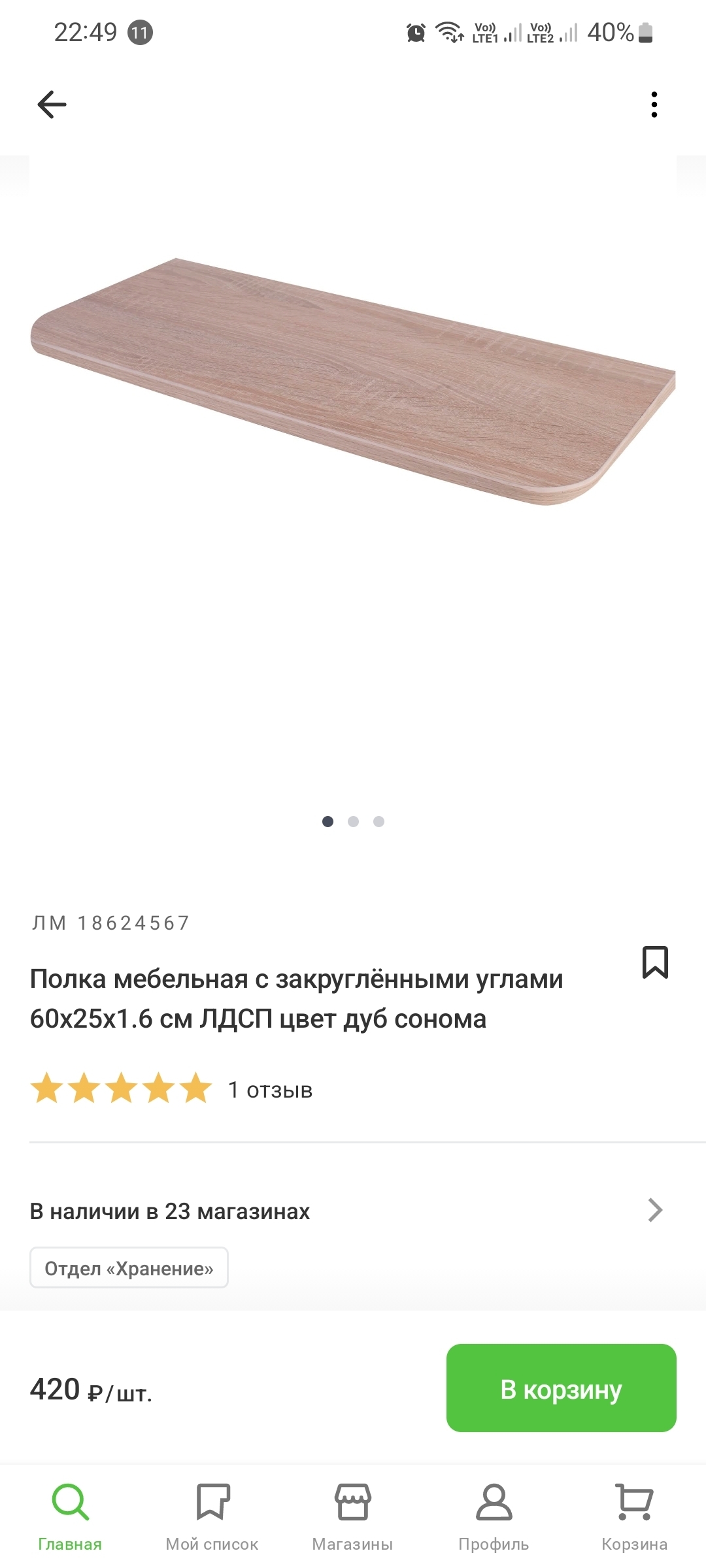Add item with В корзину button
Screen dimensions: 706x1568
click(x=561, y=1388)
